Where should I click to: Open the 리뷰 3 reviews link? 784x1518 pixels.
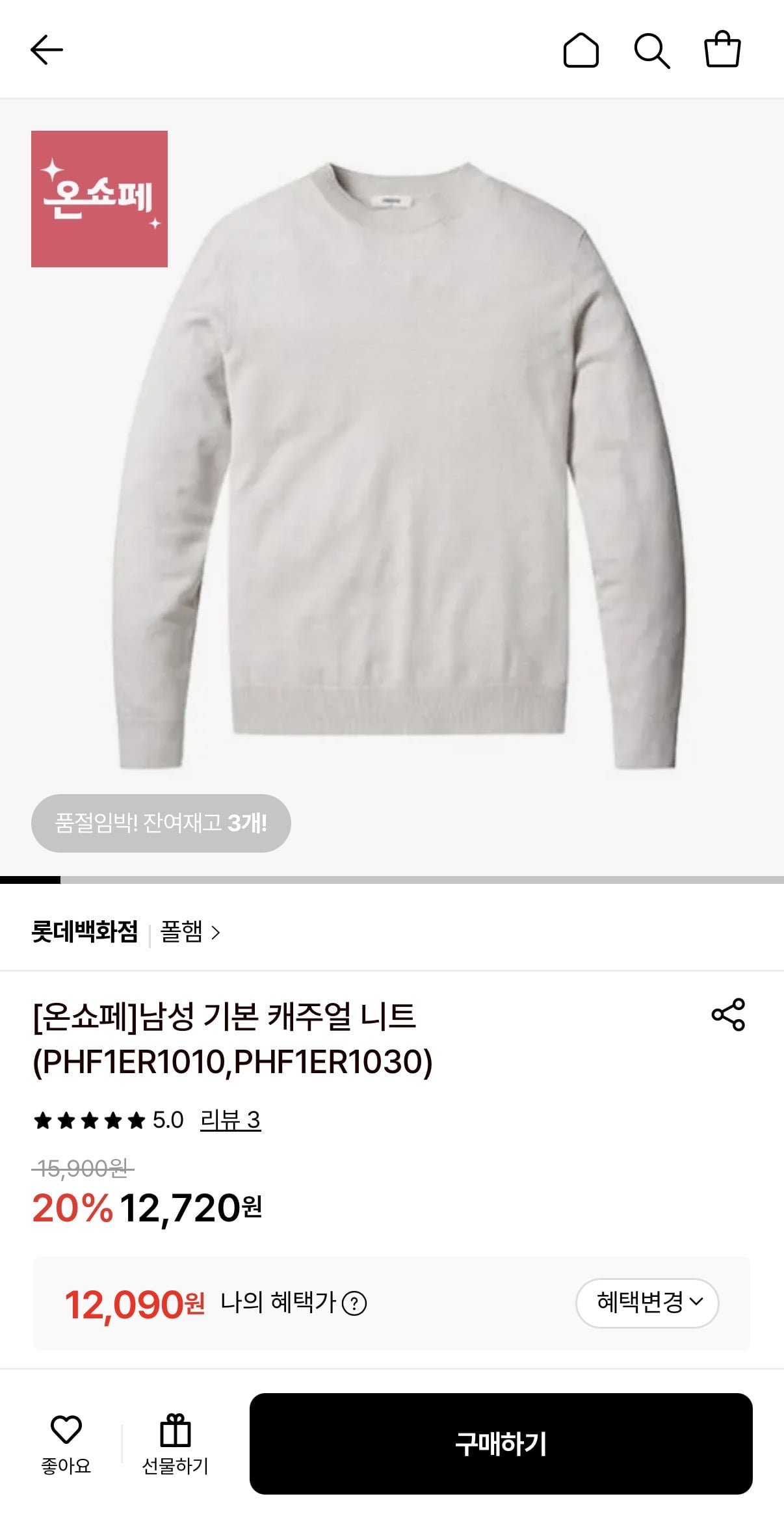[x=230, y=1120]
